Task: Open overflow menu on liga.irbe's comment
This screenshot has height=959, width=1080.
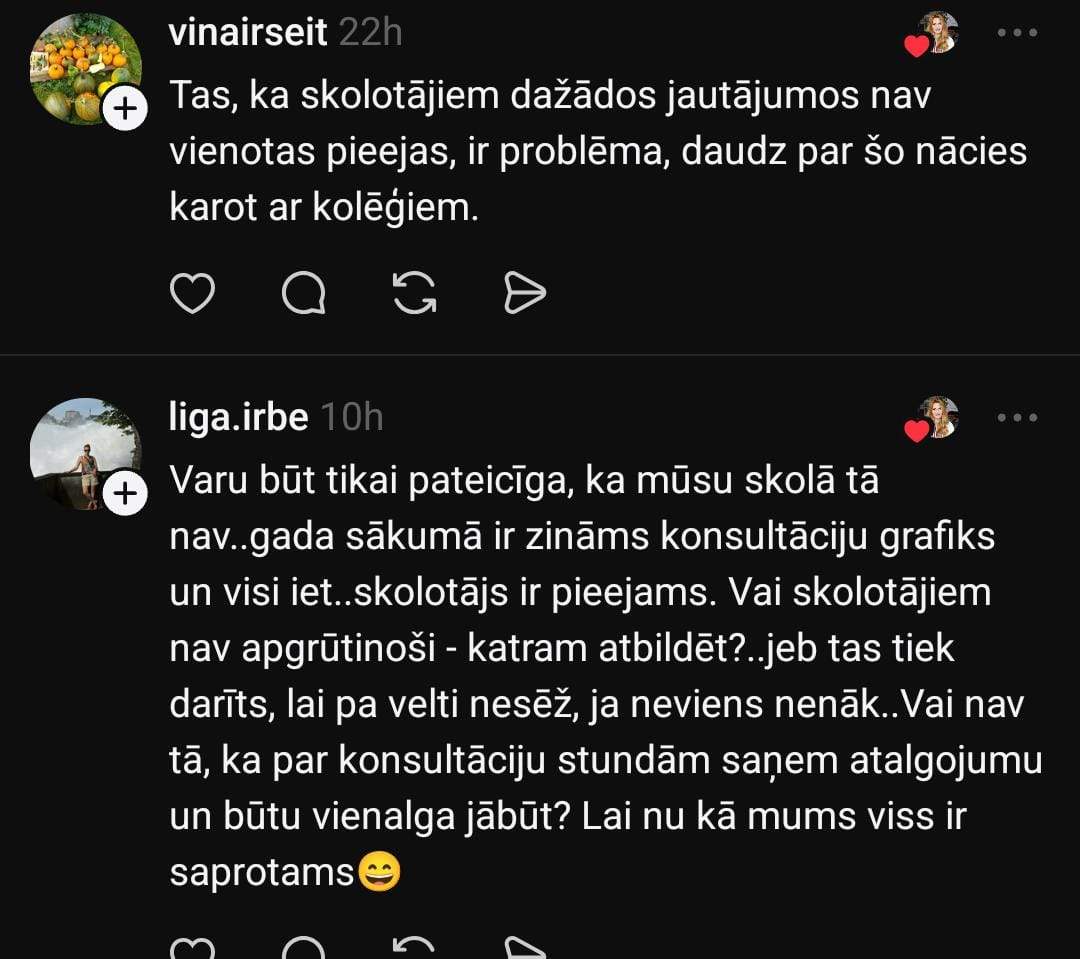Action: (x=1018, y=417)
